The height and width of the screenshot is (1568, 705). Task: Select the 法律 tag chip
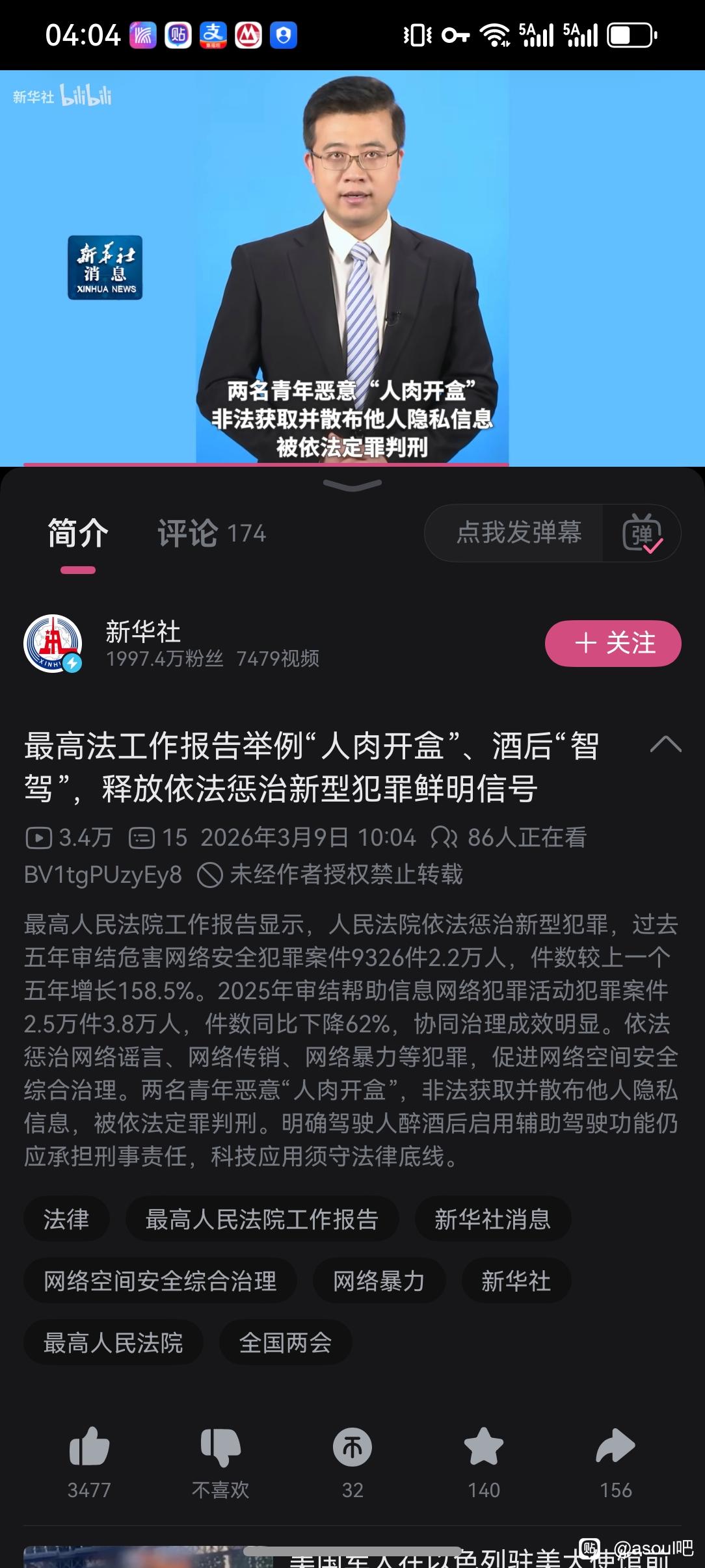coord(66,1219)
